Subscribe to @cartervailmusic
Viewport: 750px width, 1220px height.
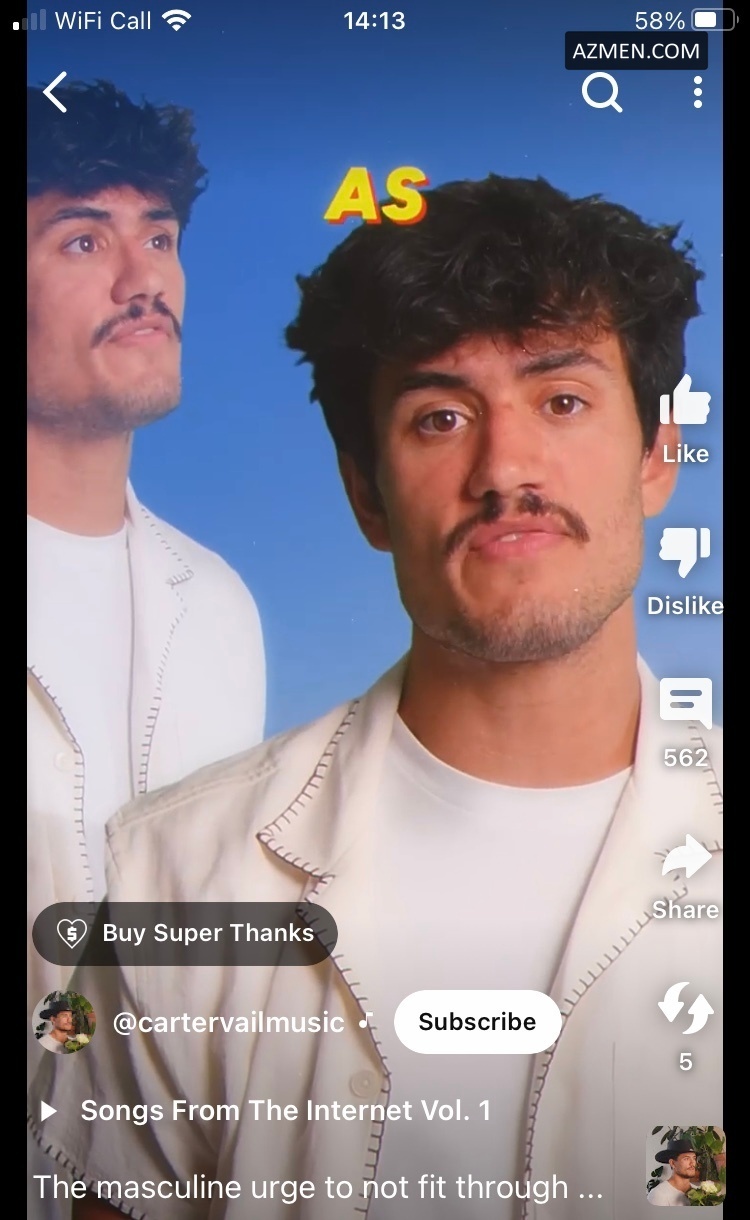[x=477, y=1021]
